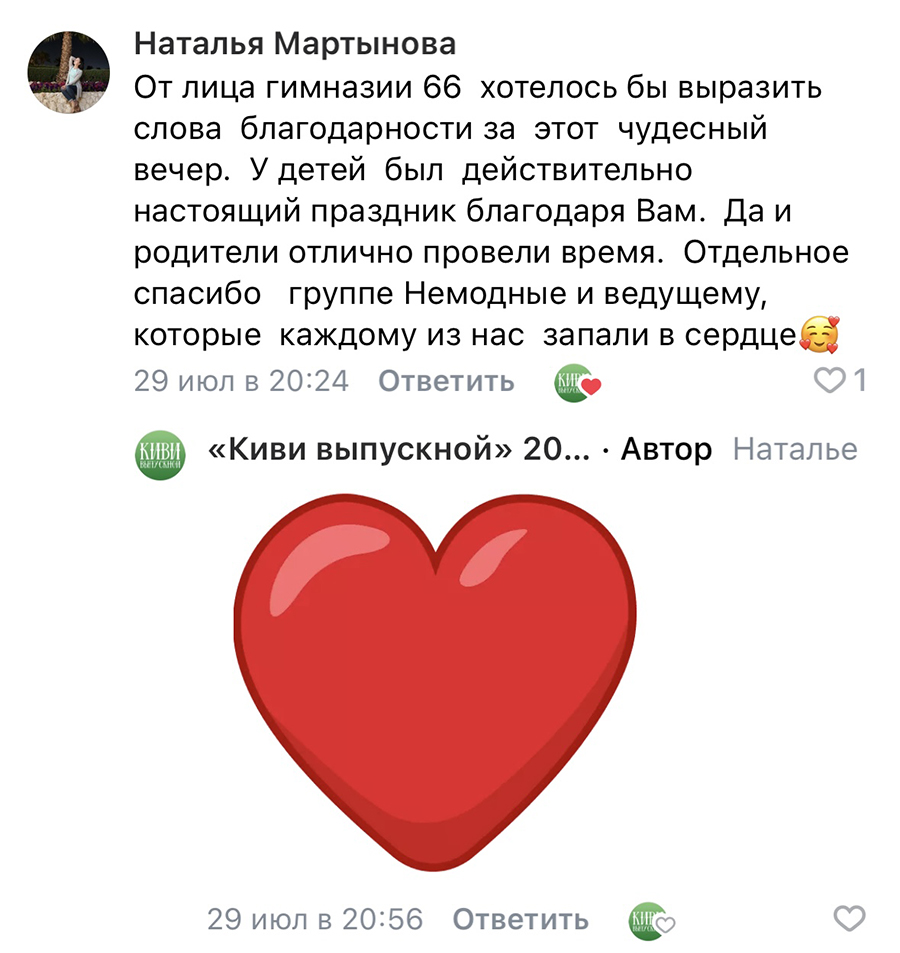Like Наталья Мартынова's comment
The width and height of the screenshot is (900, 953).
pyautogui.click(x=830, y=381)
